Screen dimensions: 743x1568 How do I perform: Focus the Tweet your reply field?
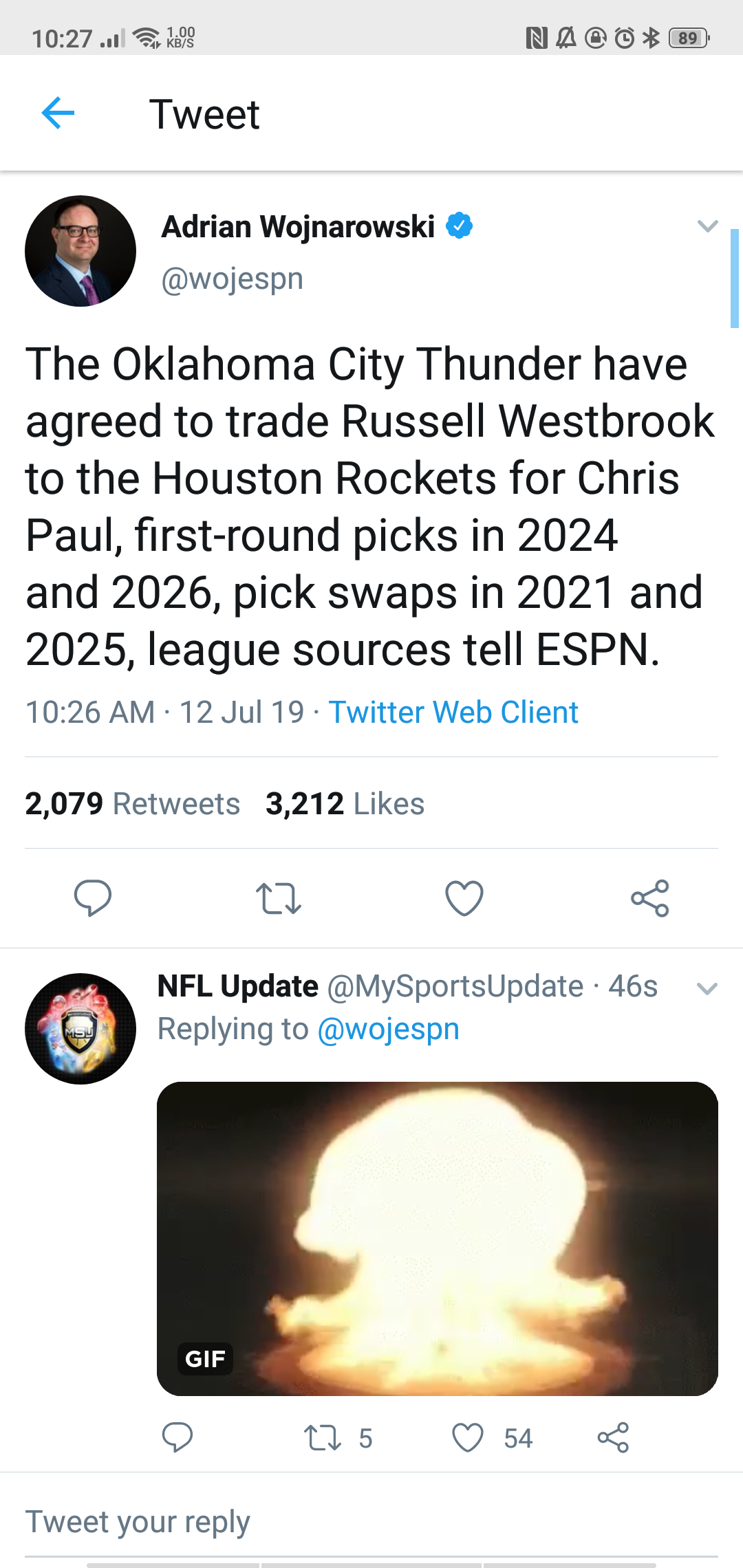click(x=371, y=1521)
